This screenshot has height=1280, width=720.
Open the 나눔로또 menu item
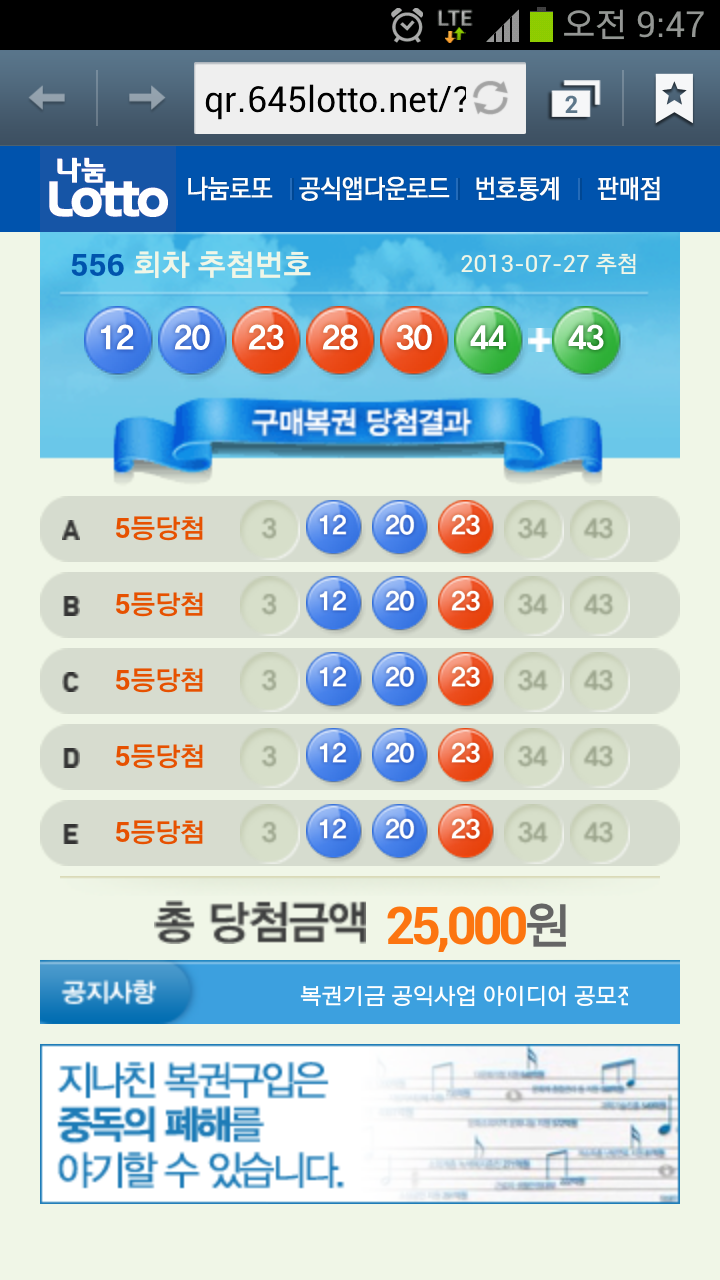[230, 188]
